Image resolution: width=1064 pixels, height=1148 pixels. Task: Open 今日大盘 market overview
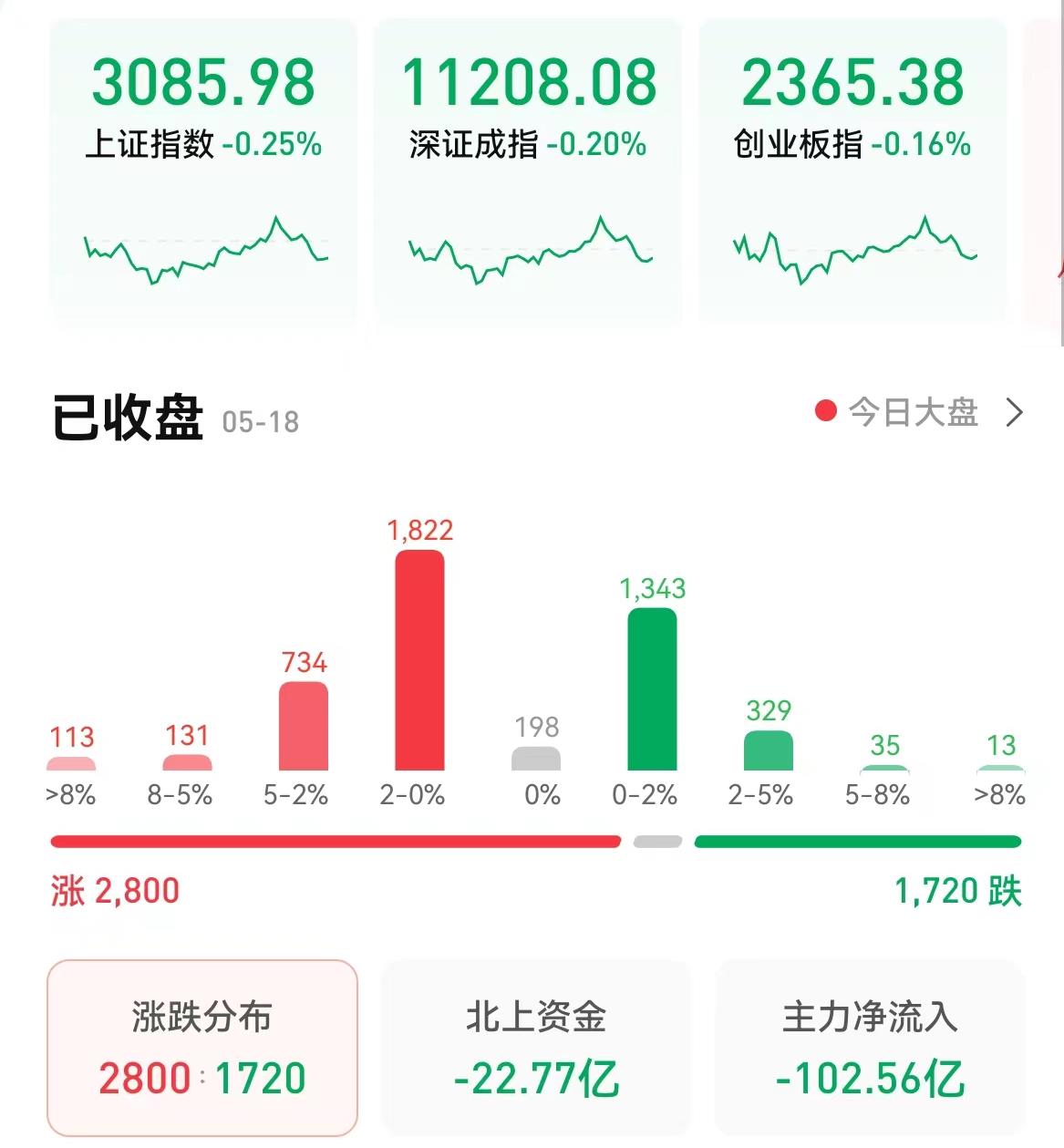point(919,413)
